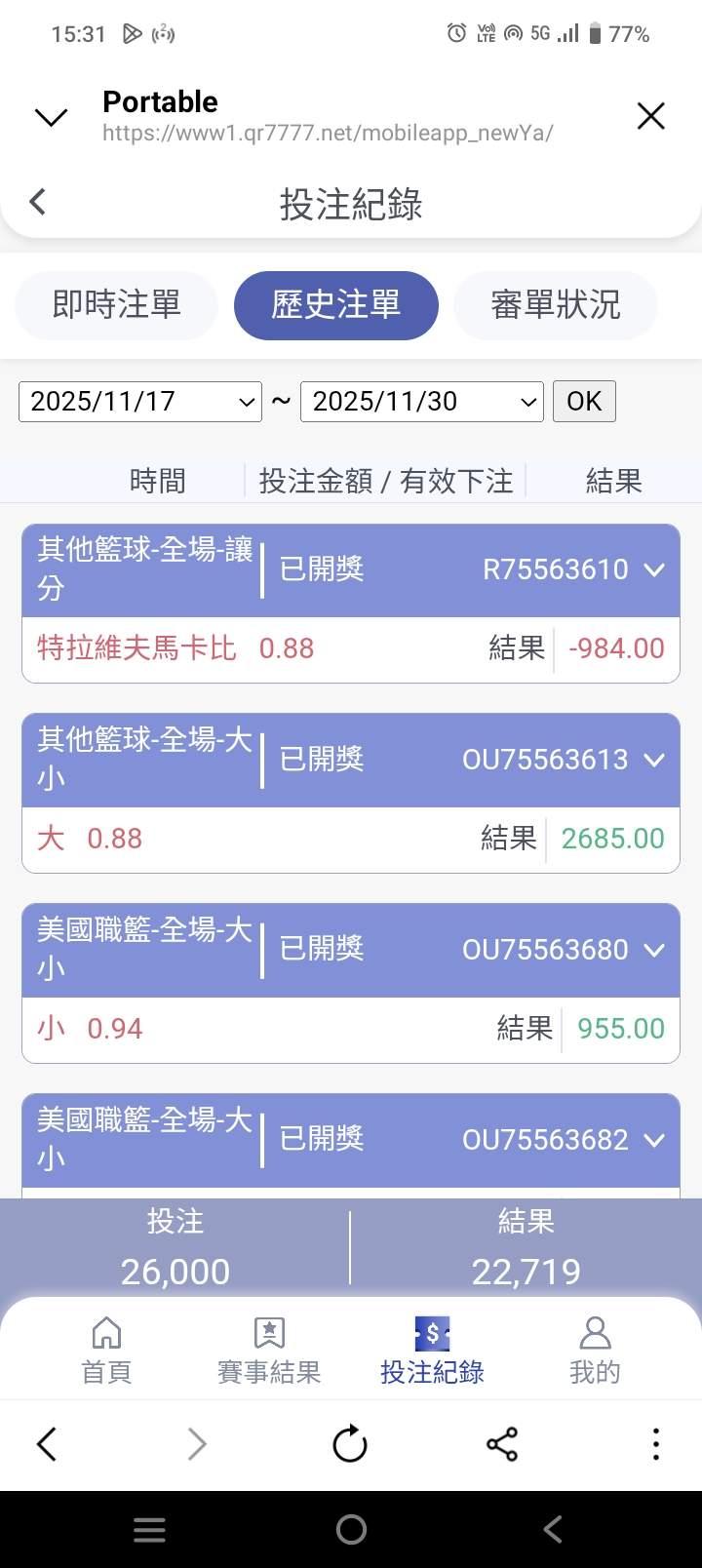Expand bet R75563610 details
The width and height of the screenshot is (702, 1568).
pyautogui.click(x=654, y=569)
